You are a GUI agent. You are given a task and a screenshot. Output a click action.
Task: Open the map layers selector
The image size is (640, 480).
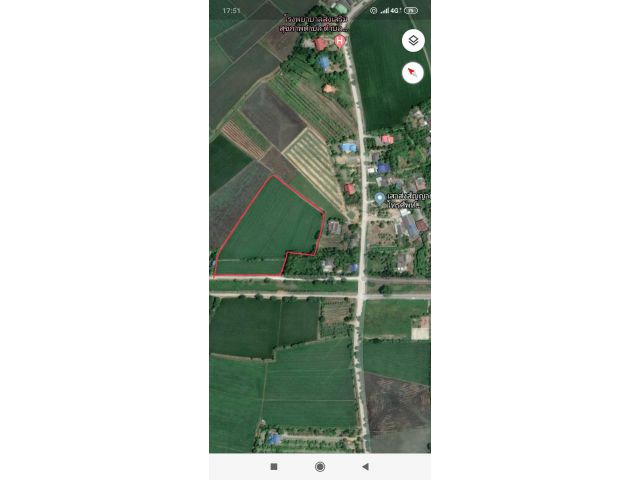[x=413, y=41]
